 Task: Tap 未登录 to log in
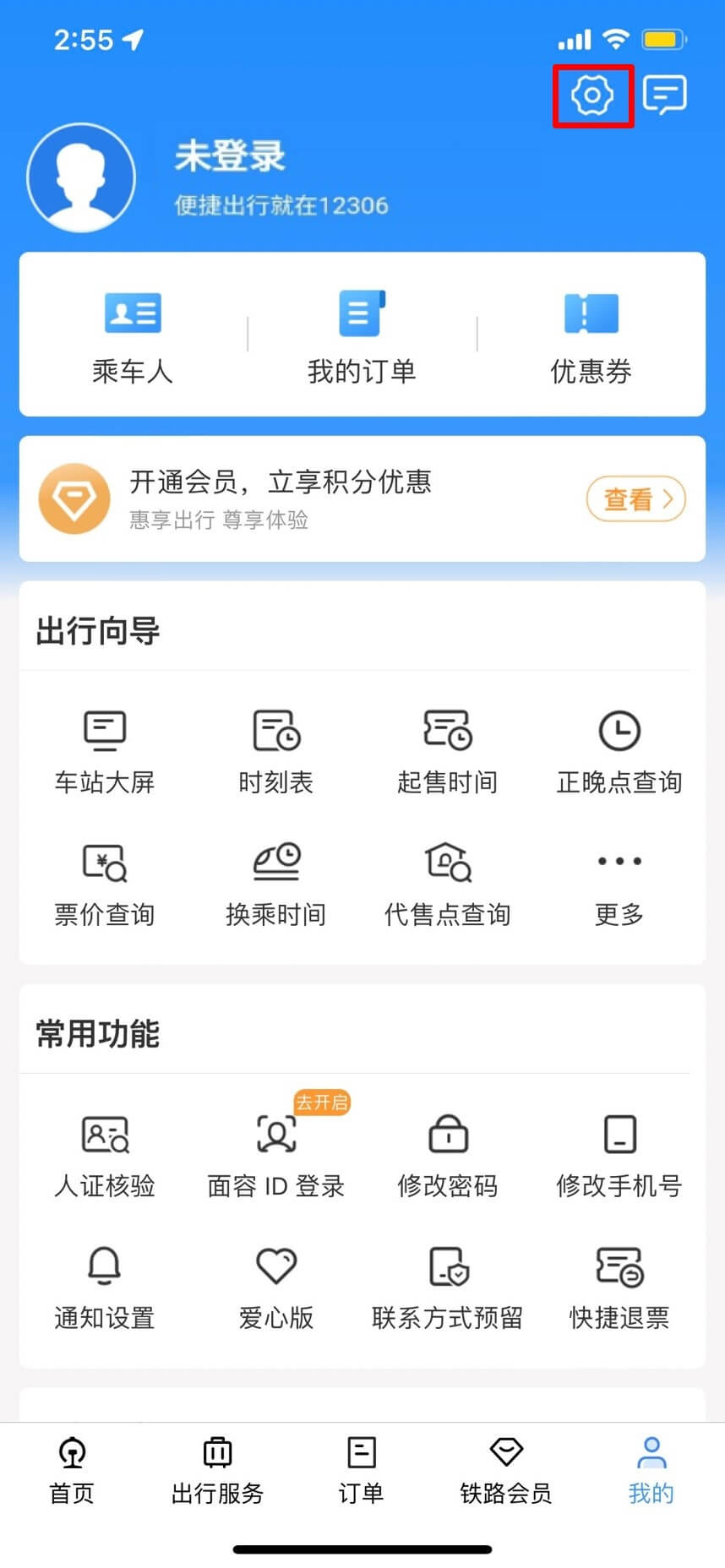pos(230,156)
